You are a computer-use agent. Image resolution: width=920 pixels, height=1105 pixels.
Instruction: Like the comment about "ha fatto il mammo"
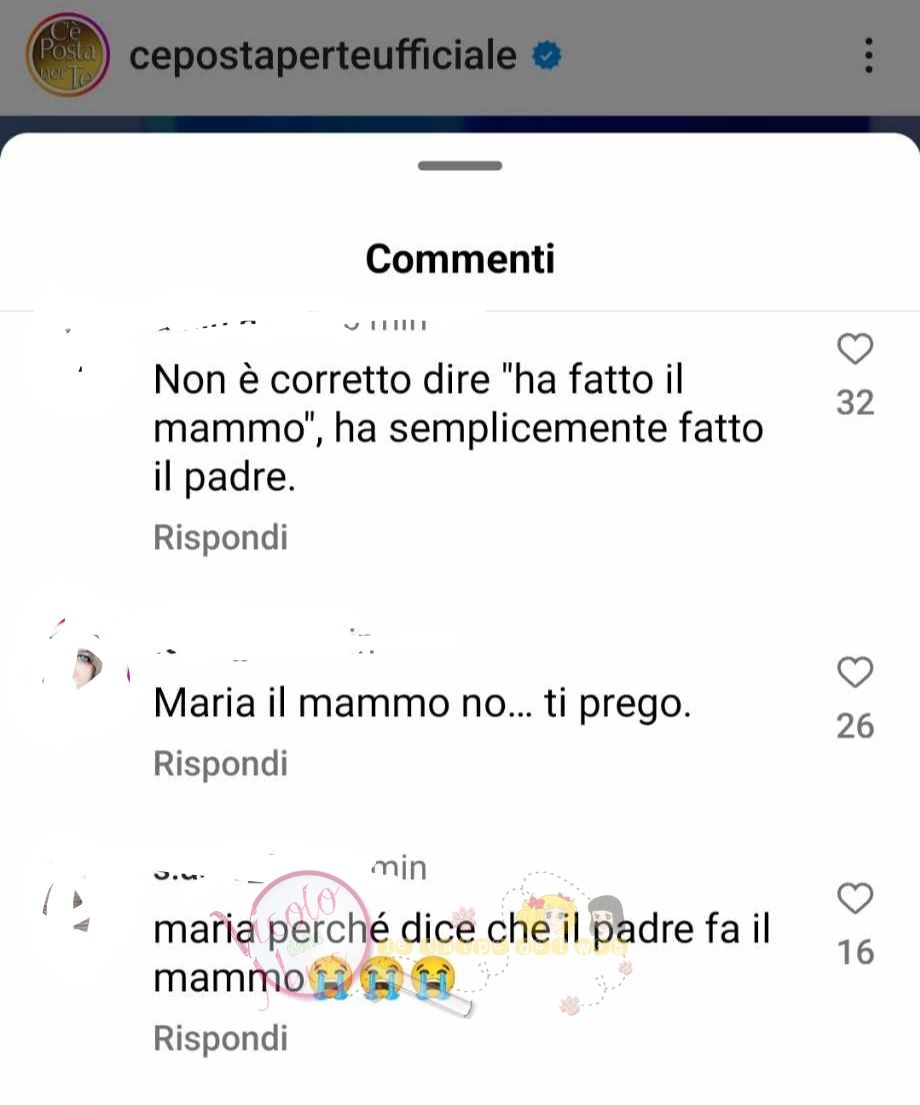coord(855,350)
